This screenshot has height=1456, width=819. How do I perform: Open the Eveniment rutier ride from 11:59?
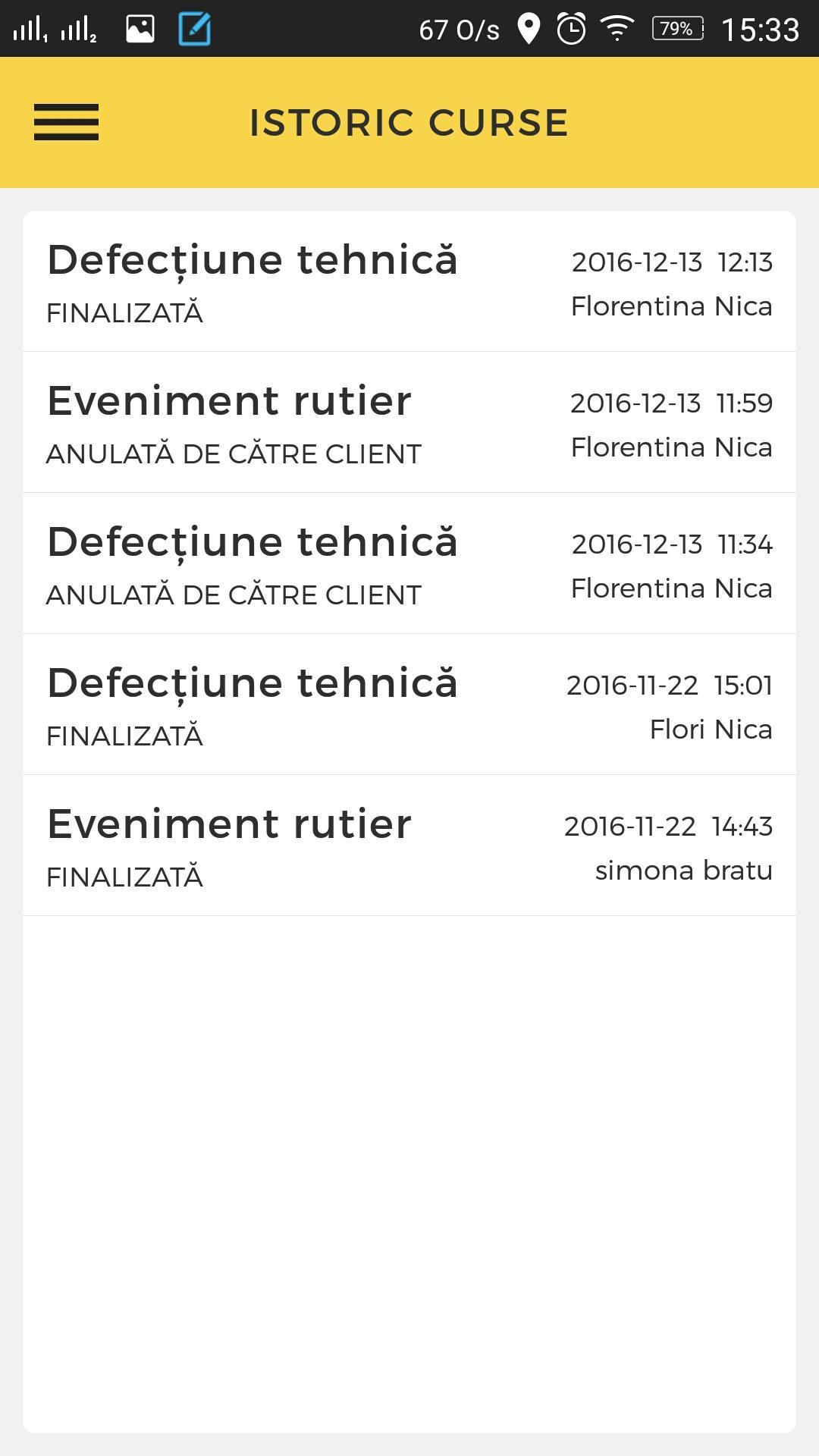tap(409, 423)
